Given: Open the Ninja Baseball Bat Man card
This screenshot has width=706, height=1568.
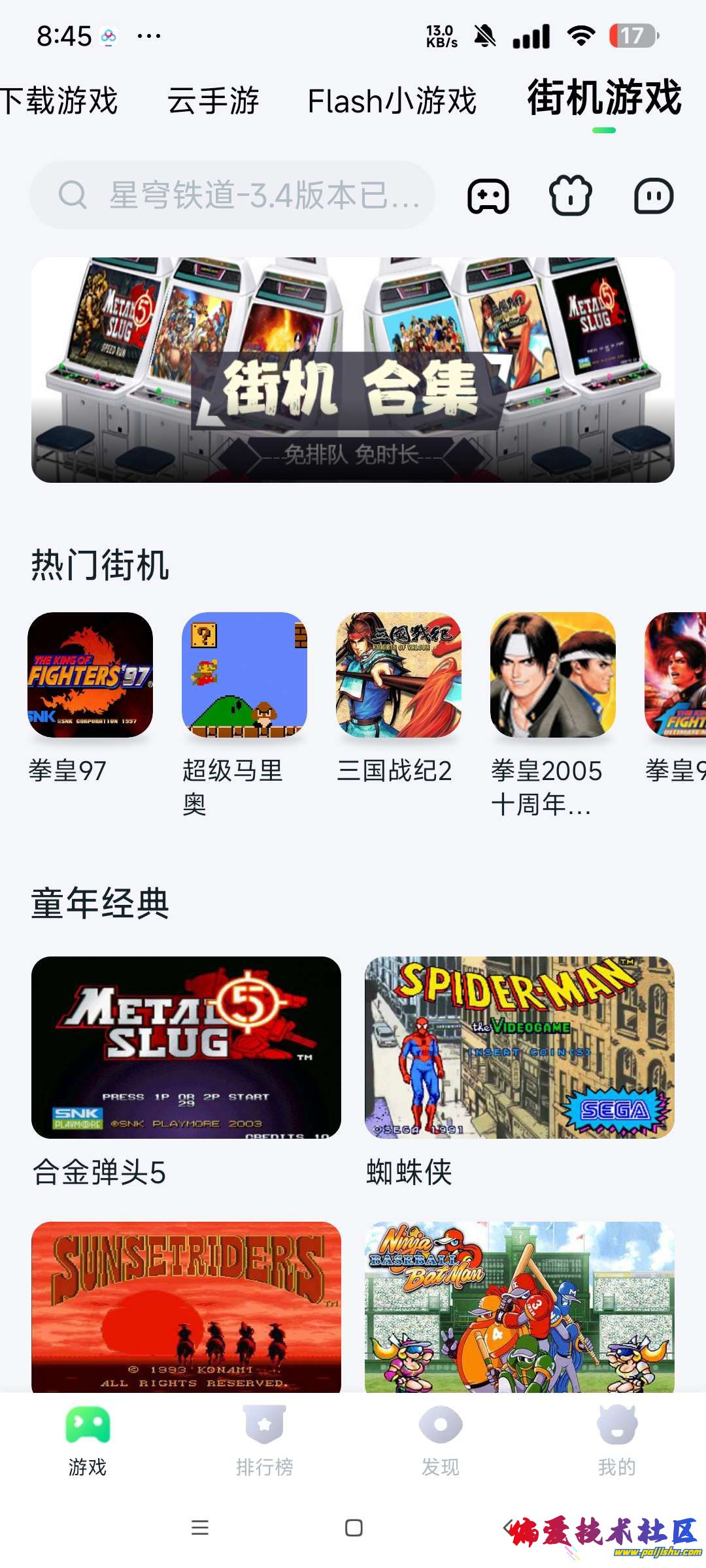Looking at the screenshot, I should click(520, 1305).
